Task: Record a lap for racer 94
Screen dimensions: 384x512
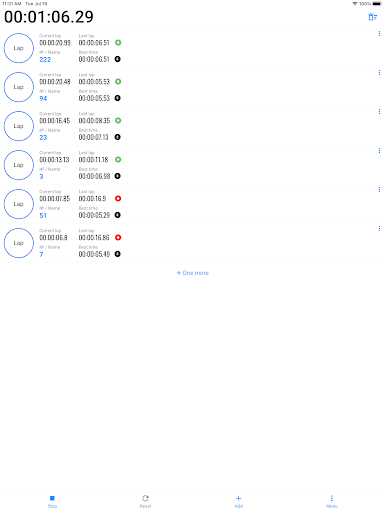Action: [x=19, y=87]
